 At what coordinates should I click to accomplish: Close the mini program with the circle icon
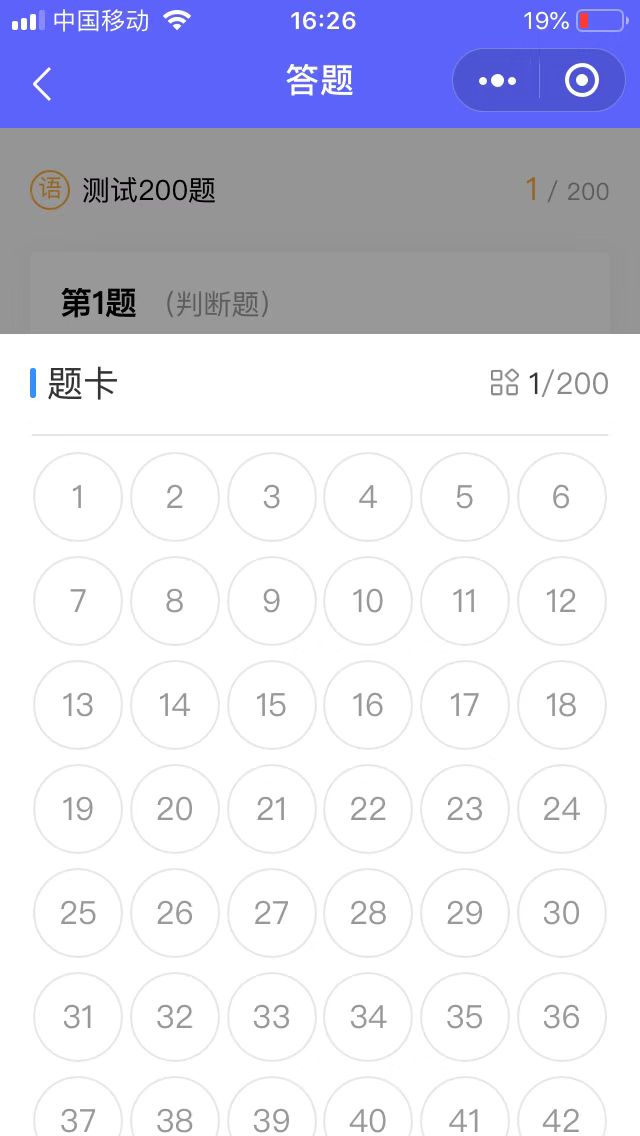(582, 80)
